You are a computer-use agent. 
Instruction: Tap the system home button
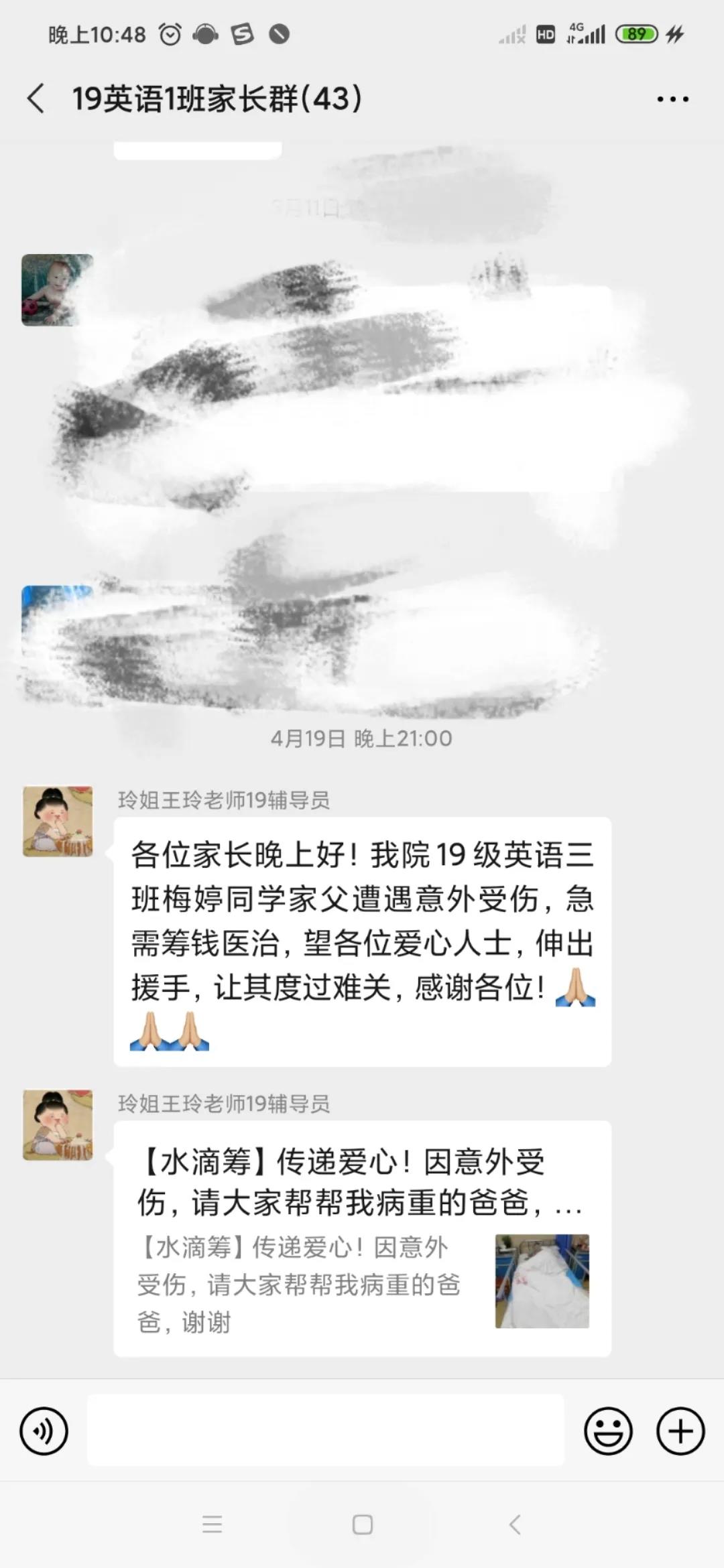pyautogui.click(x=362, y=1525)
